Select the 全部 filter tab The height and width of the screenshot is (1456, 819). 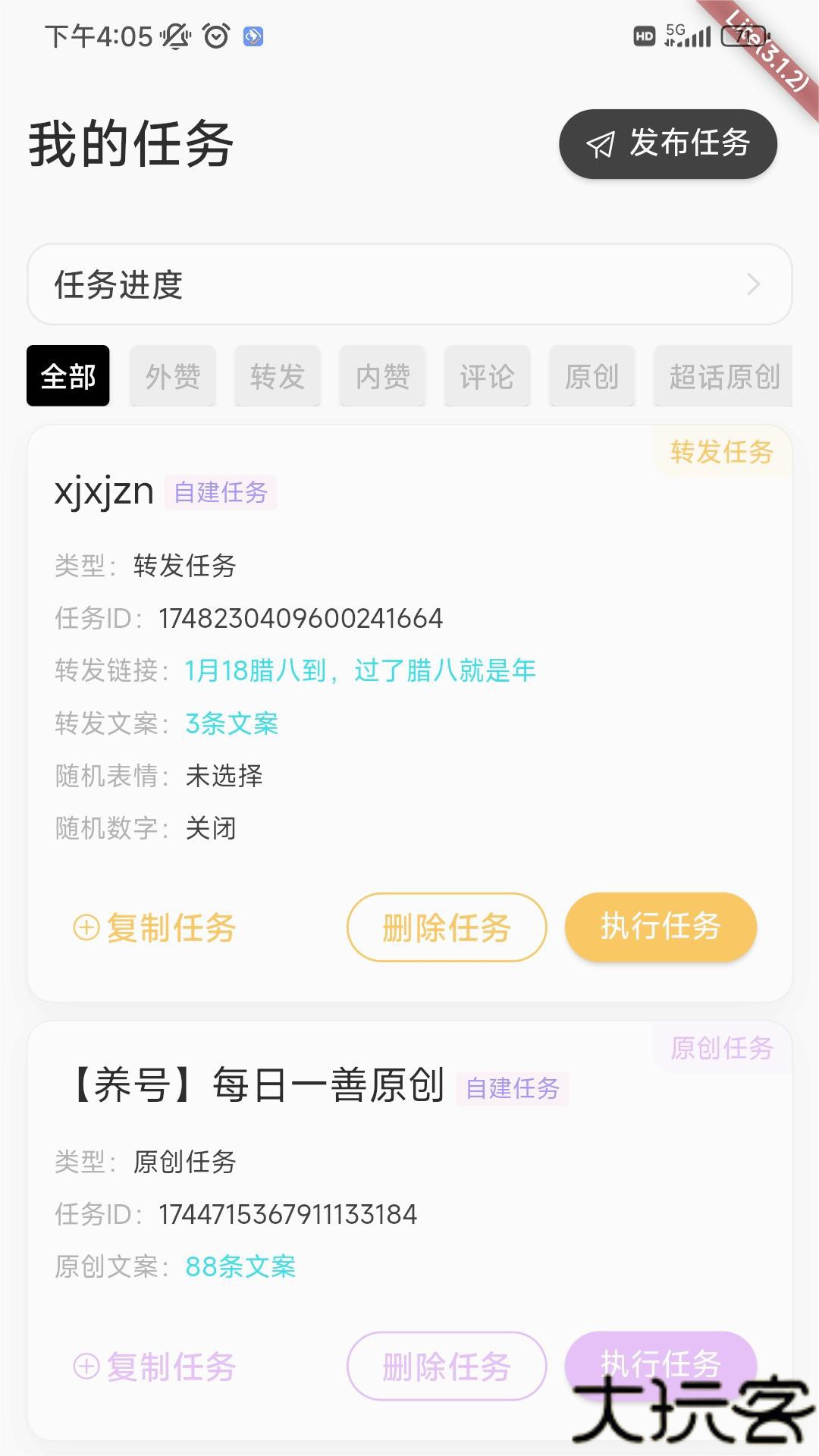(x=68, y=375)
